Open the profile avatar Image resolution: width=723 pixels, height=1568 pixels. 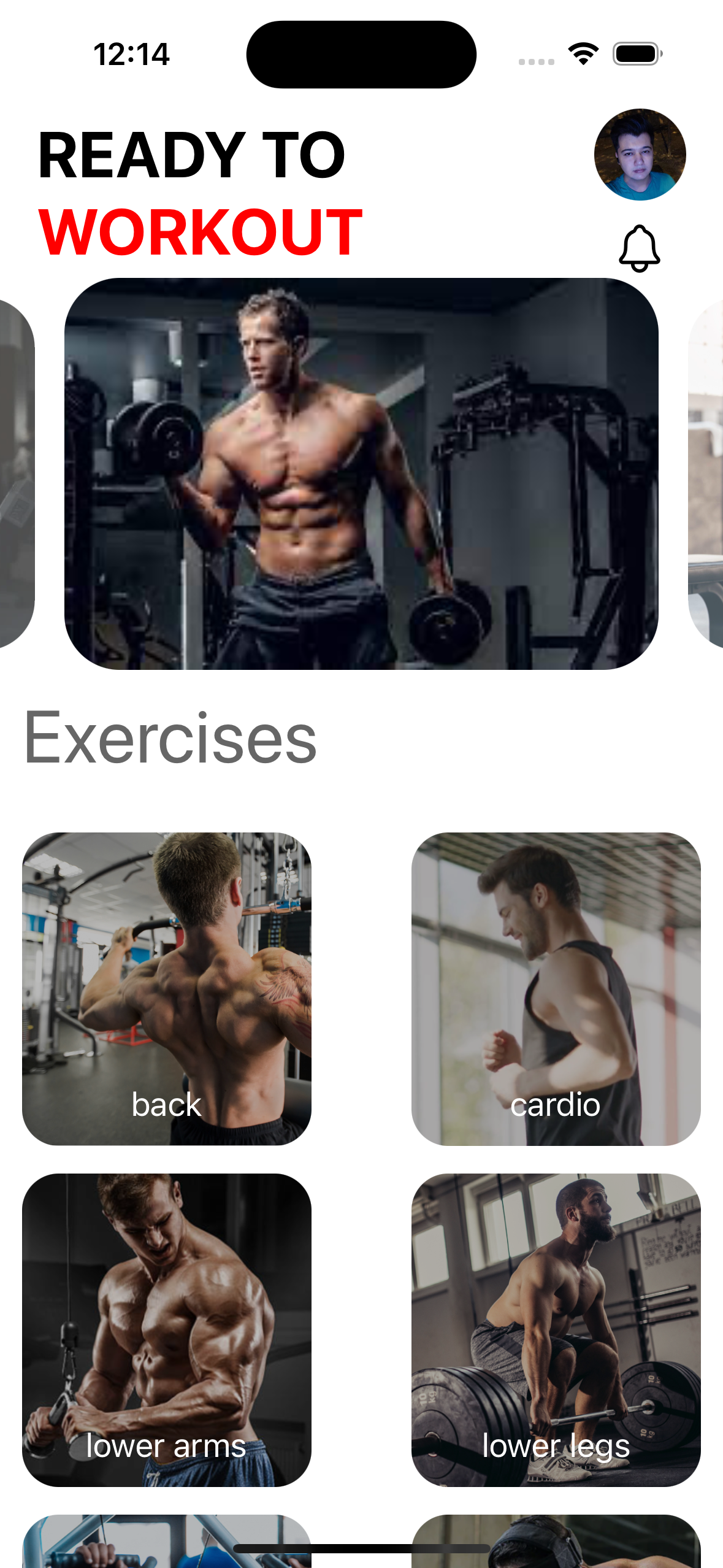(640, 155)
